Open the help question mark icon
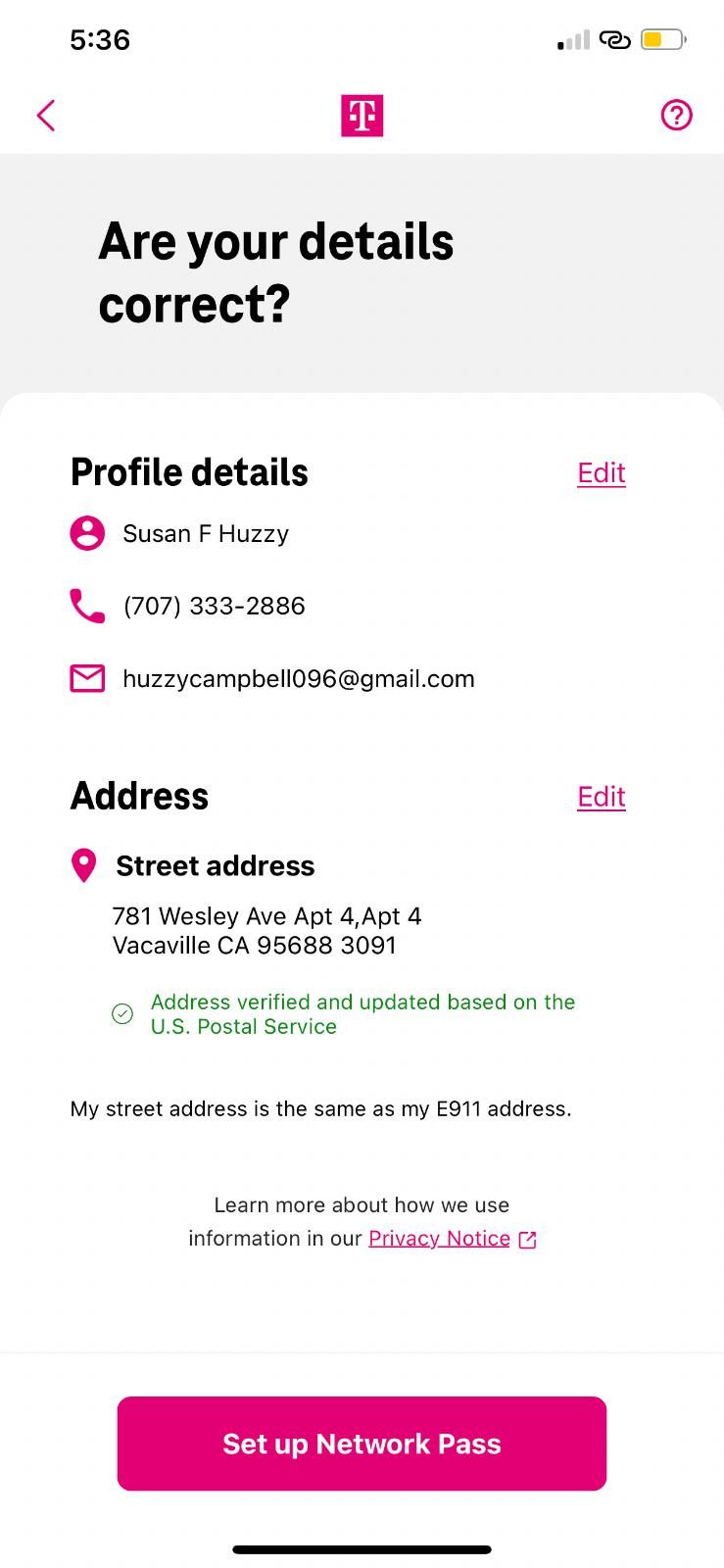 [676, 116]
